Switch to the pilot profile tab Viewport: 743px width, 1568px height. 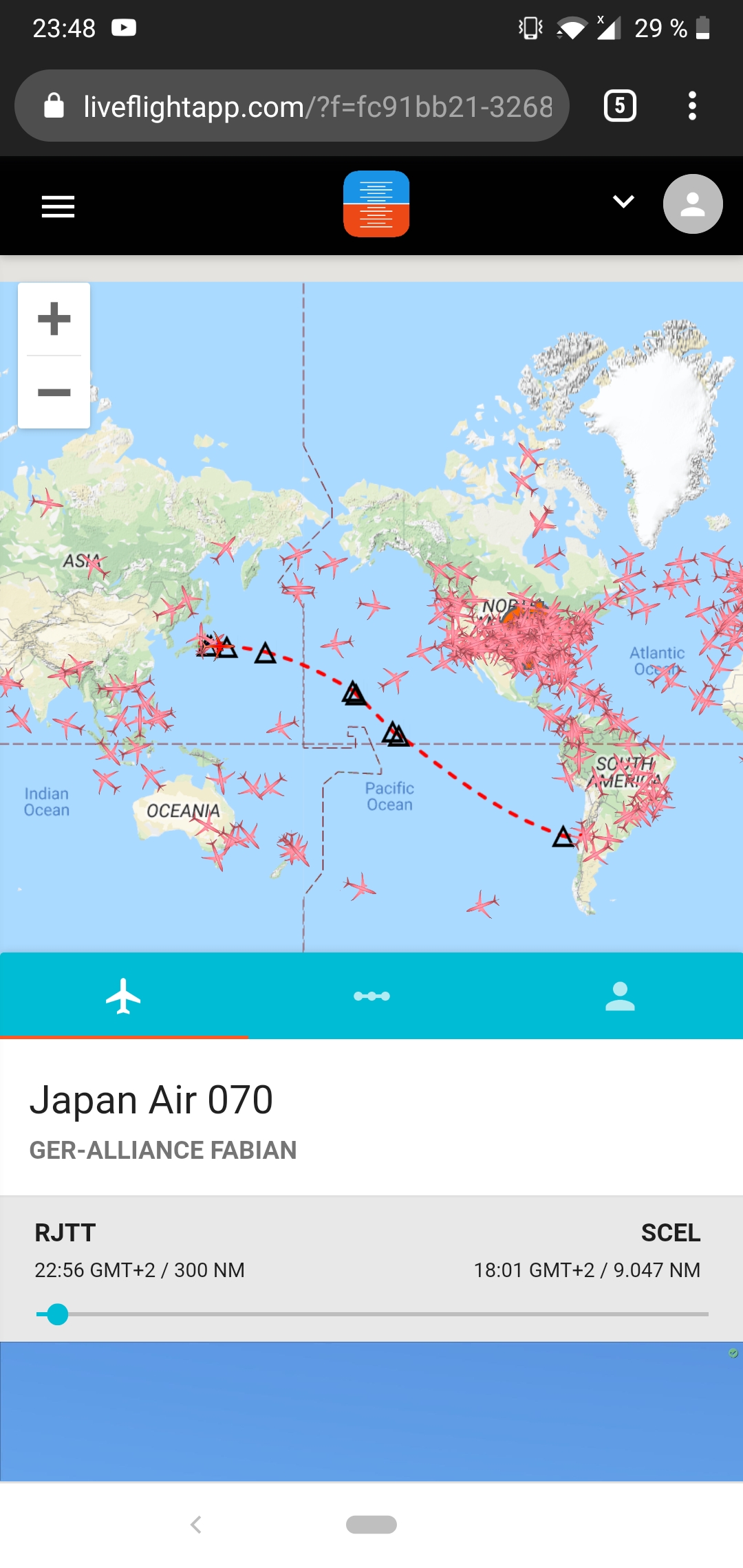(x=619, y=996)
